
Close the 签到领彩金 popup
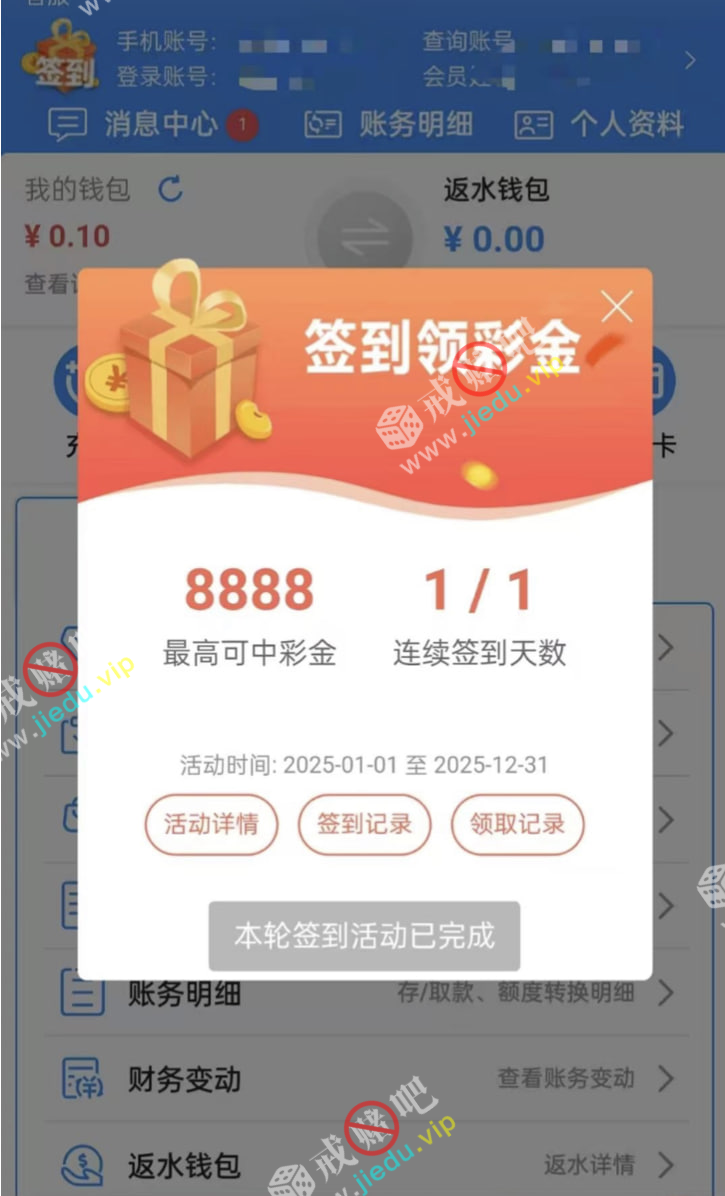pyautogui.click(x=617, y=307)
